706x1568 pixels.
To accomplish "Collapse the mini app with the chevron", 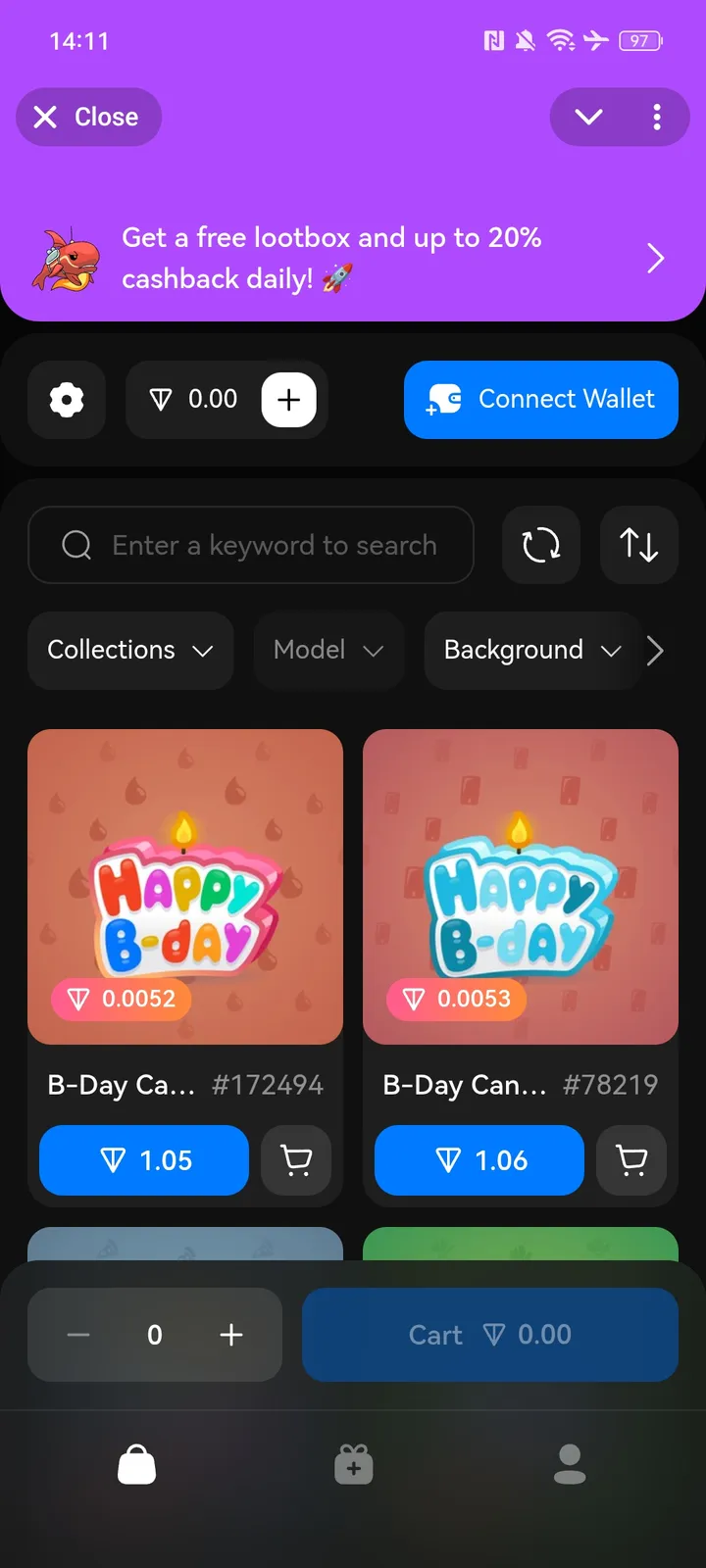I will coord(587,117).
